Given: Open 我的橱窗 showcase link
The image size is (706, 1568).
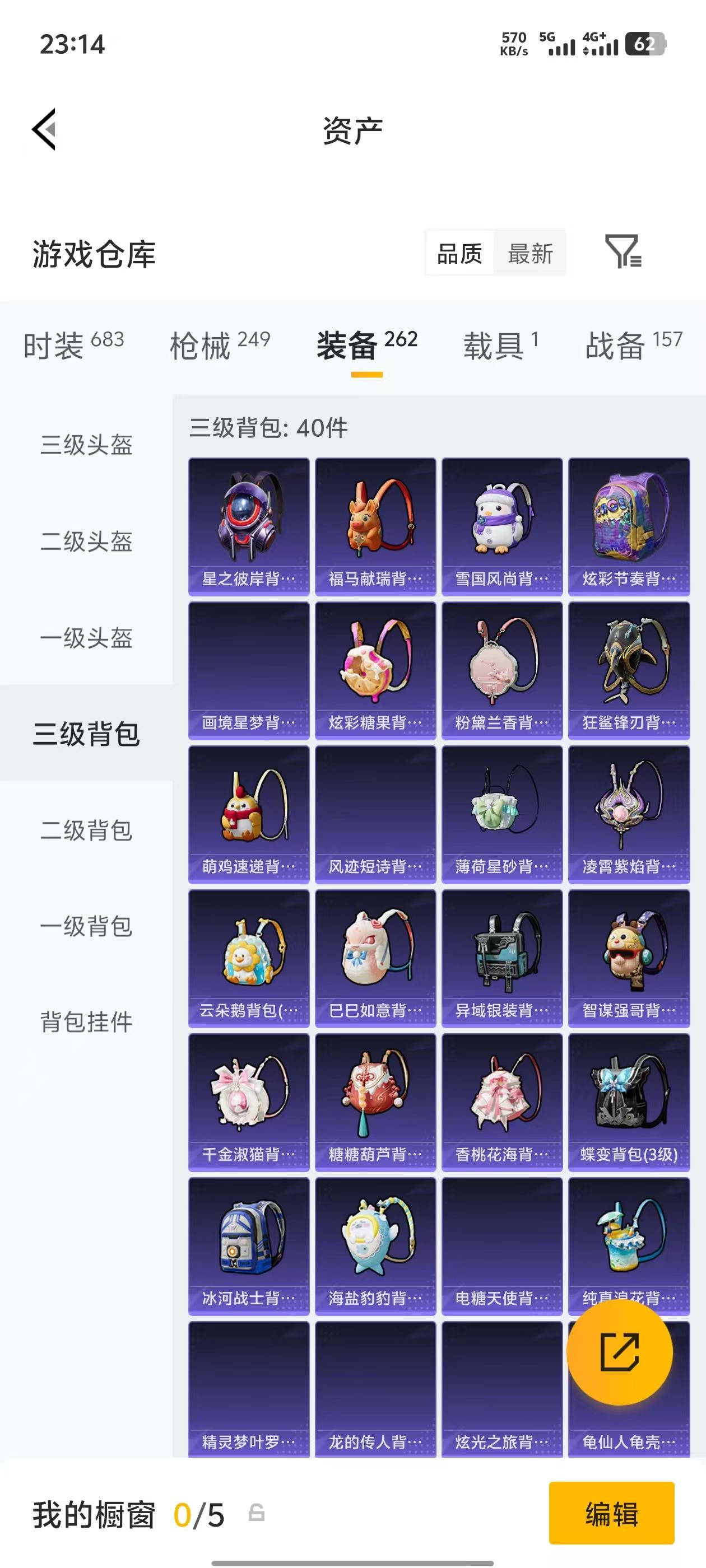Looking at the screenshot, I should [91, 1515].
